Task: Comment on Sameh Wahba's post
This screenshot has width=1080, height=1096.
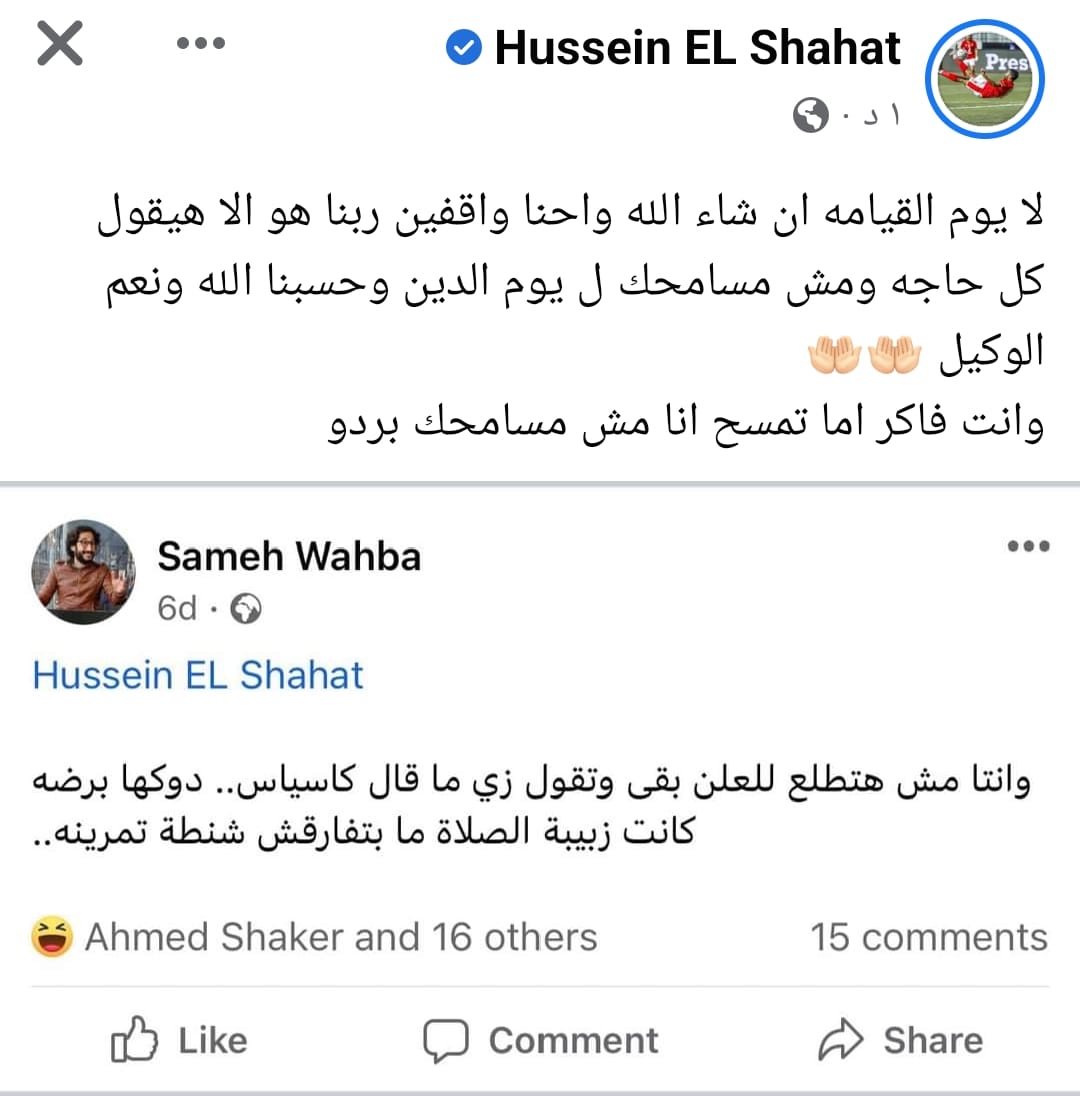Action: pos(541,1041)
